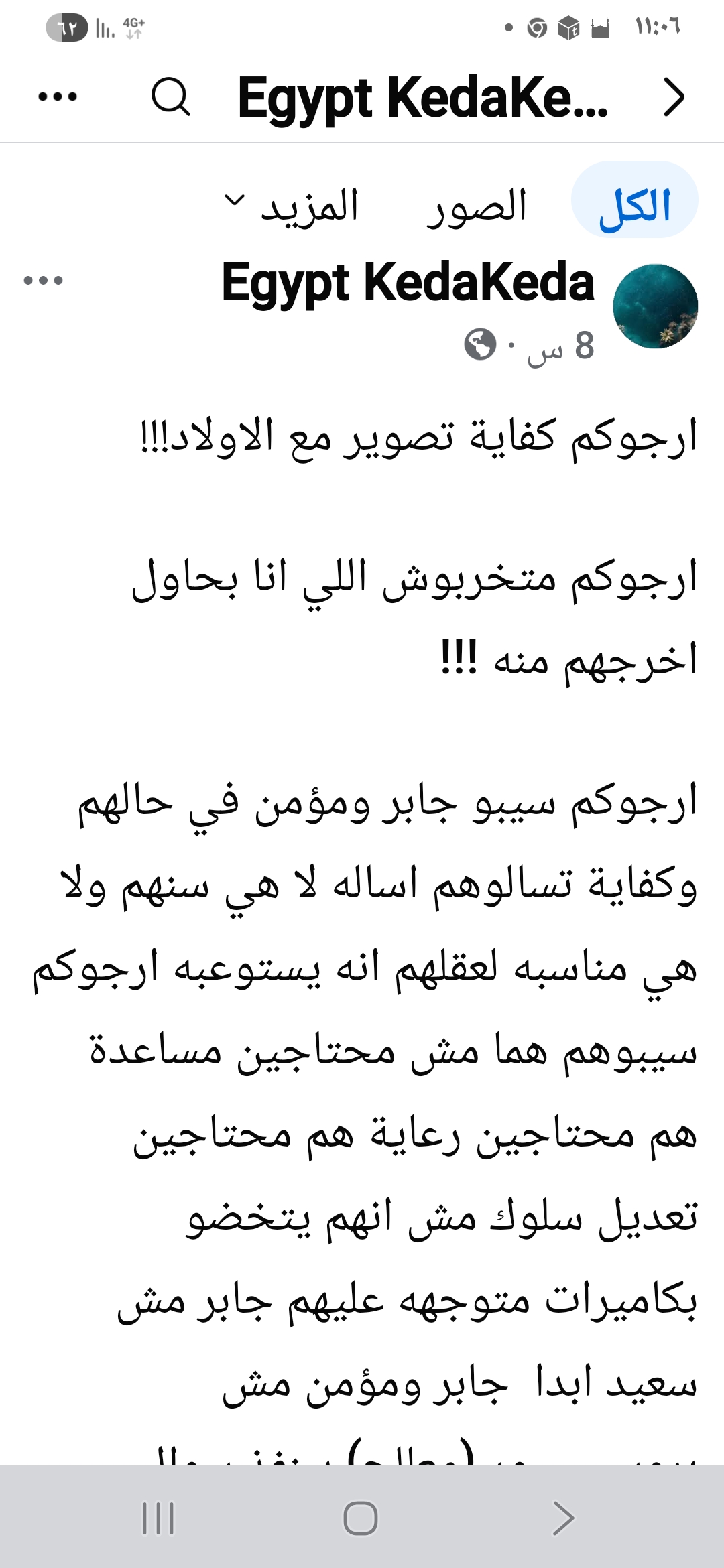Open recent apps from navigation bar
Image resolution: width=724 pixels, height=1568 pixels.
(159, 1518)
